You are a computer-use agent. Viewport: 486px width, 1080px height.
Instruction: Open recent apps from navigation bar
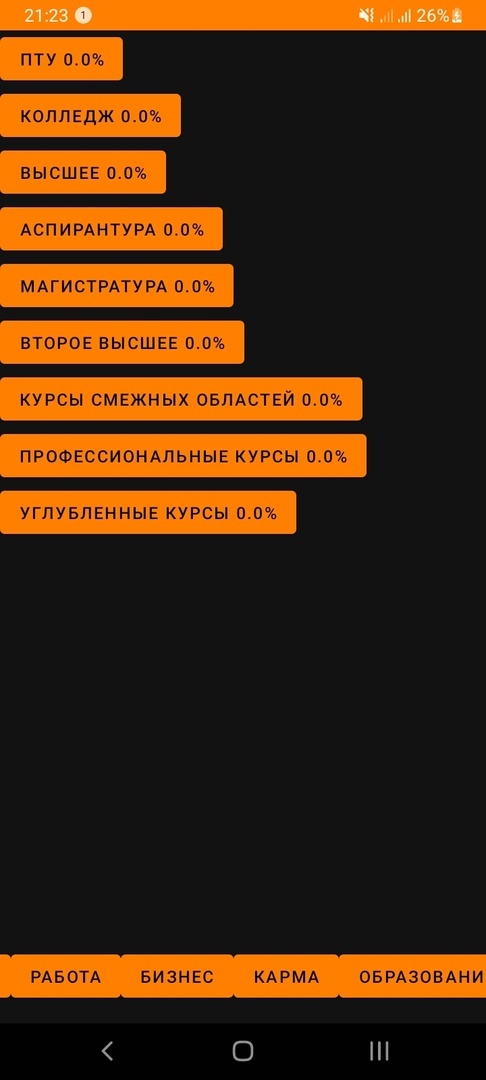[379, 1050]
